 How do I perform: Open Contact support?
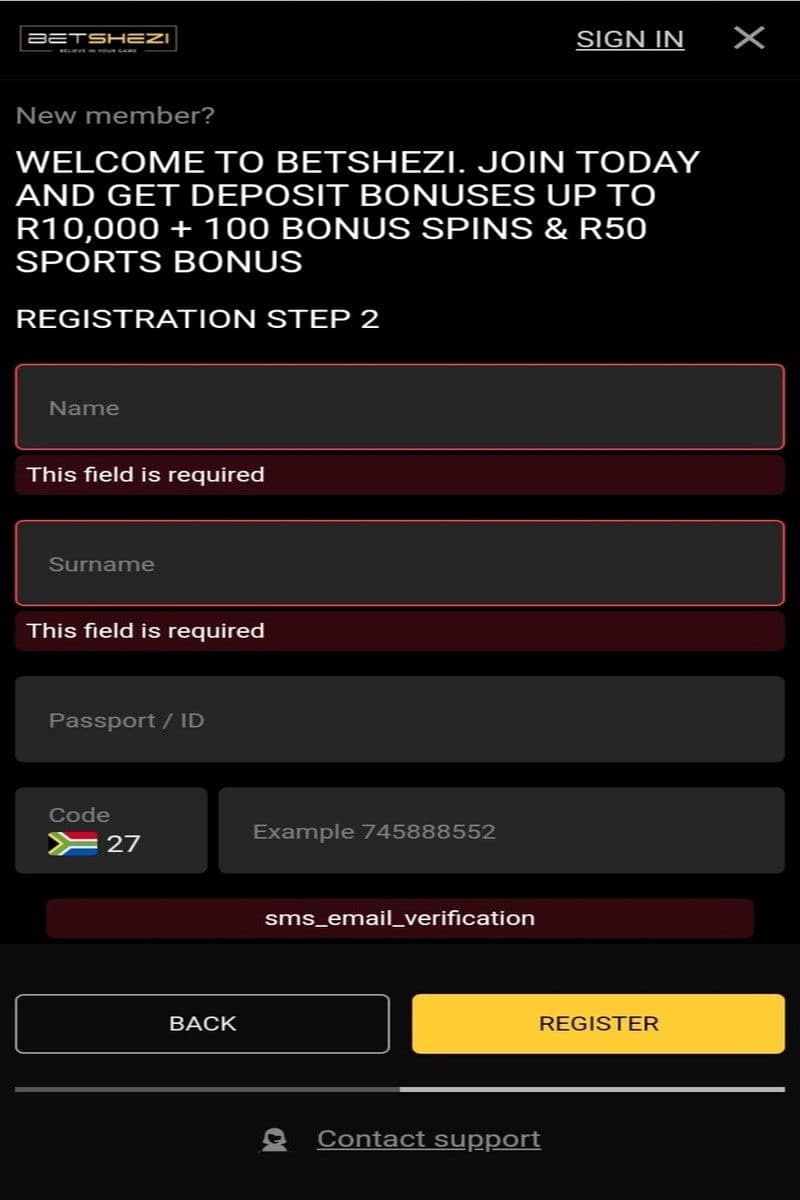click(x=428, y=1138)
